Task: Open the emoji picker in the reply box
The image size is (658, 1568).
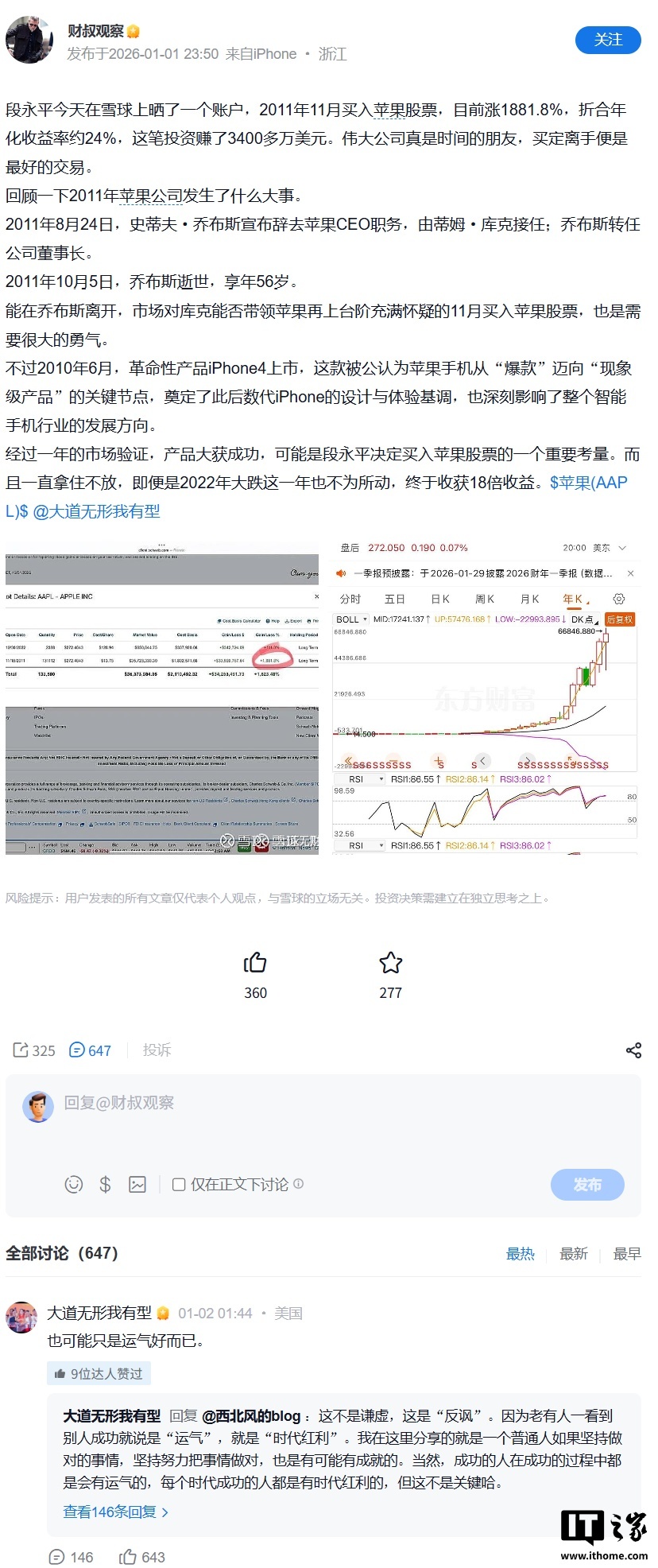Action: click(x=73, y=1184)
